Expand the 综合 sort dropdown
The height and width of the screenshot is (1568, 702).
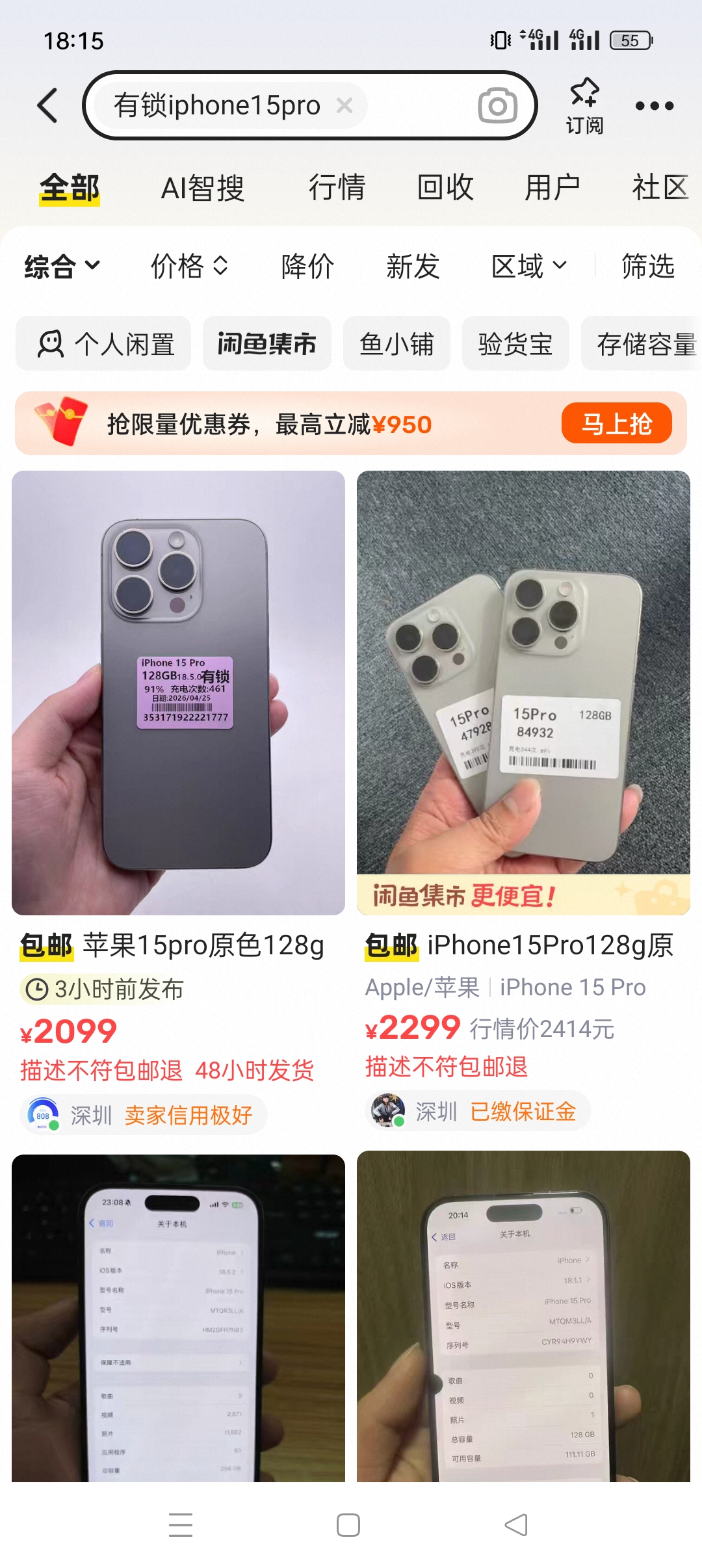click(x=62, y=266)
